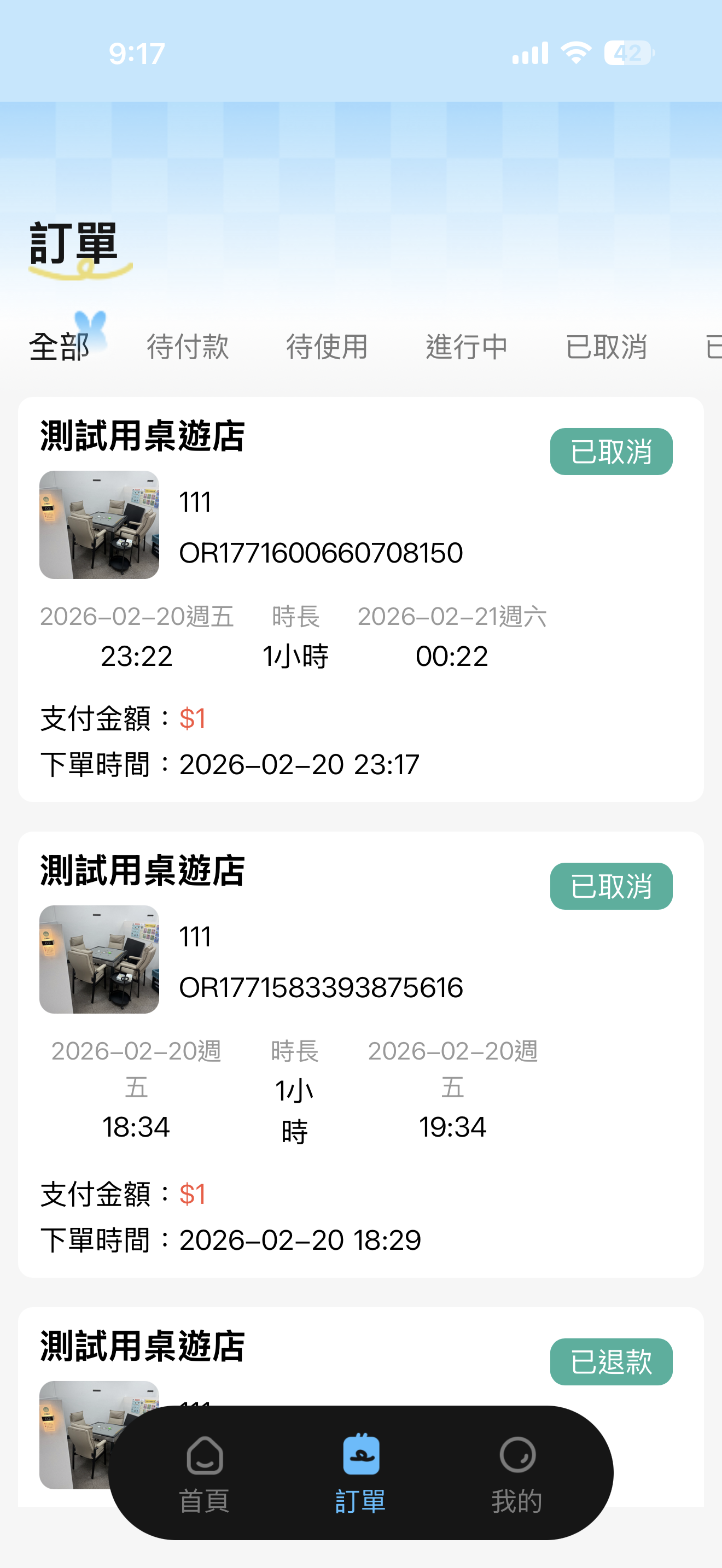This screenshot has height=1568, width=722.
Task: Select the 全部 orders tab
Action: 59,347
